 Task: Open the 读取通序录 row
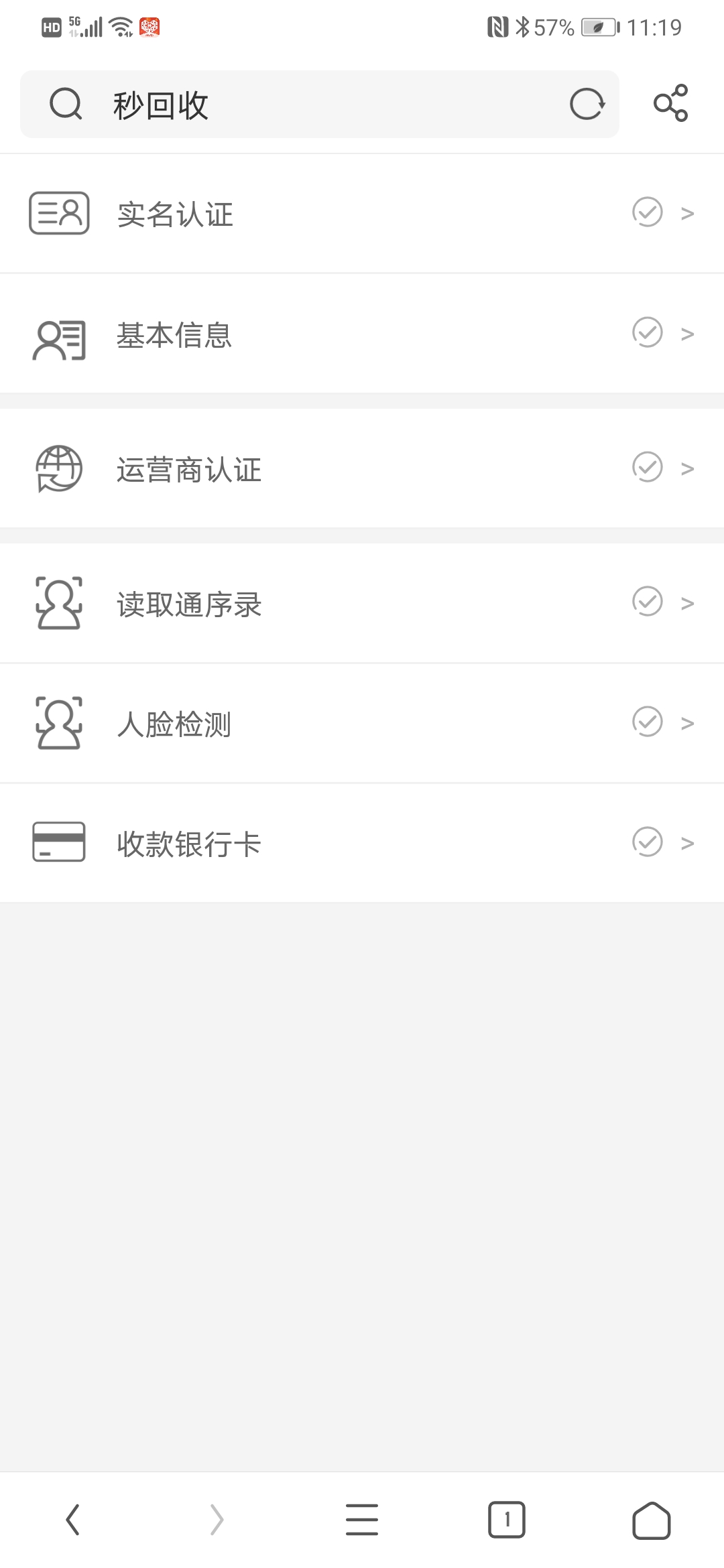tap(362, 603)
